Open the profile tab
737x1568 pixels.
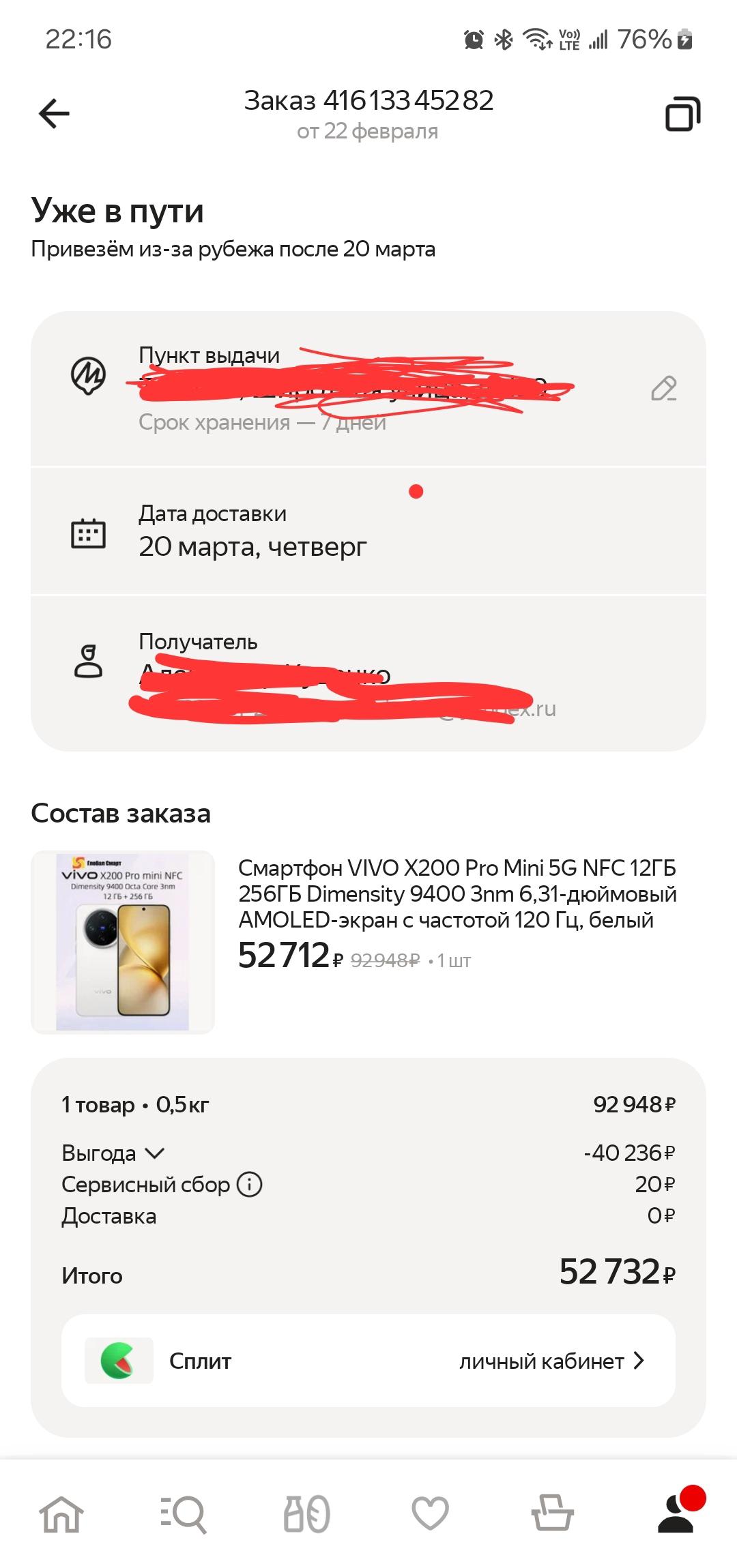(676, 1514)
